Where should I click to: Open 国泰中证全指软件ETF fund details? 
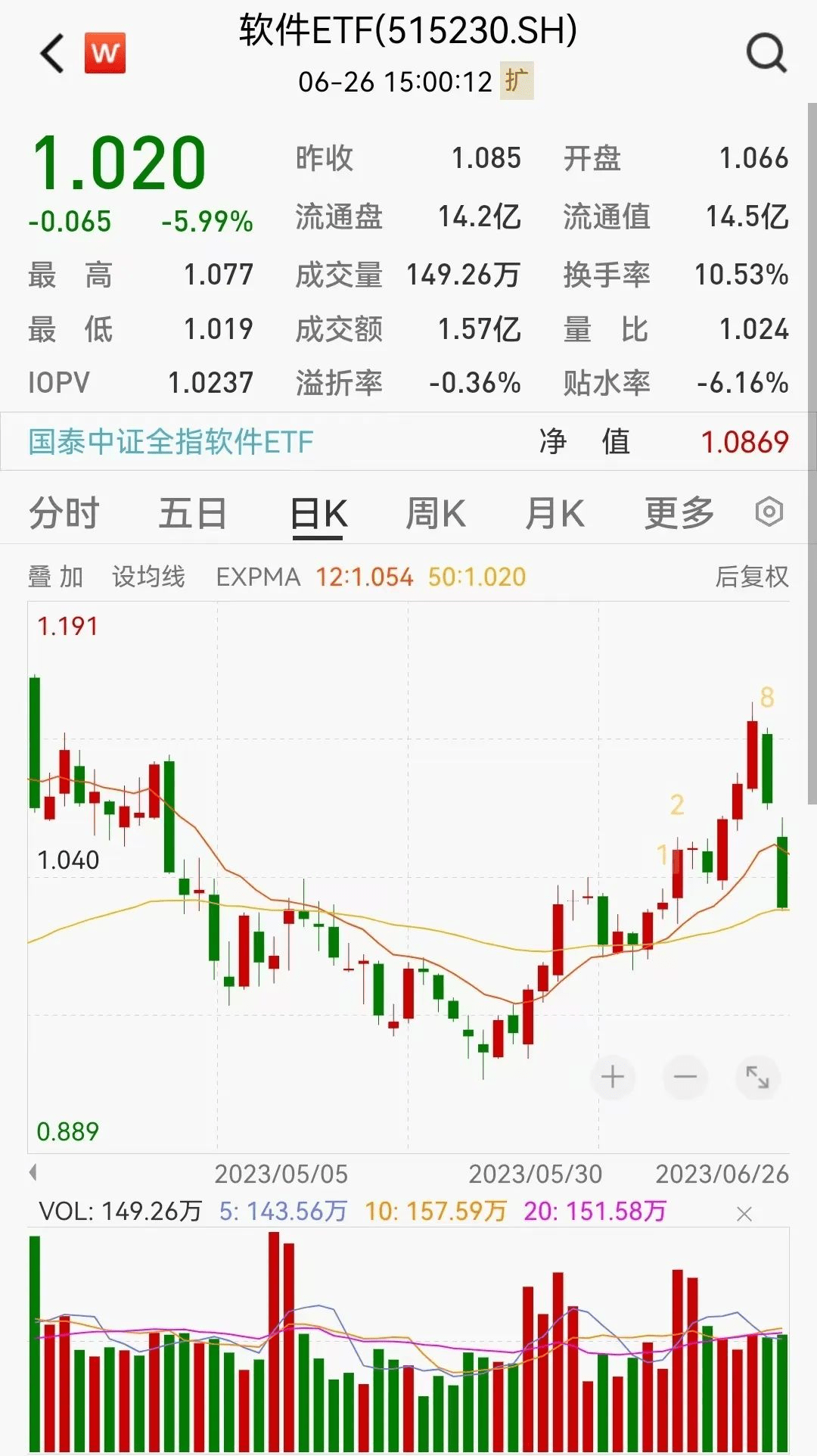coord(171,441)
